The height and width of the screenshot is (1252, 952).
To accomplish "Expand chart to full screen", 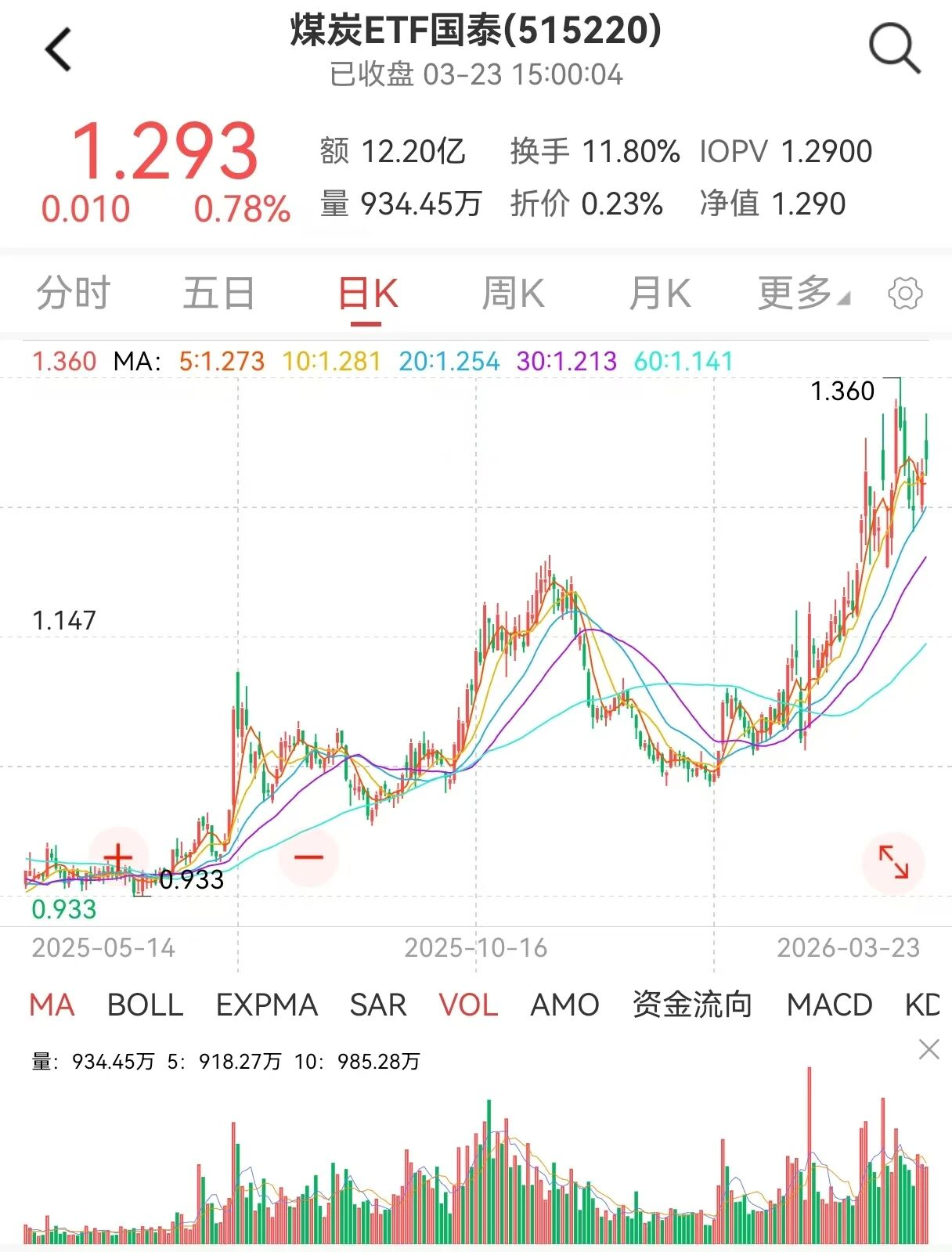I will coord(893,862).
